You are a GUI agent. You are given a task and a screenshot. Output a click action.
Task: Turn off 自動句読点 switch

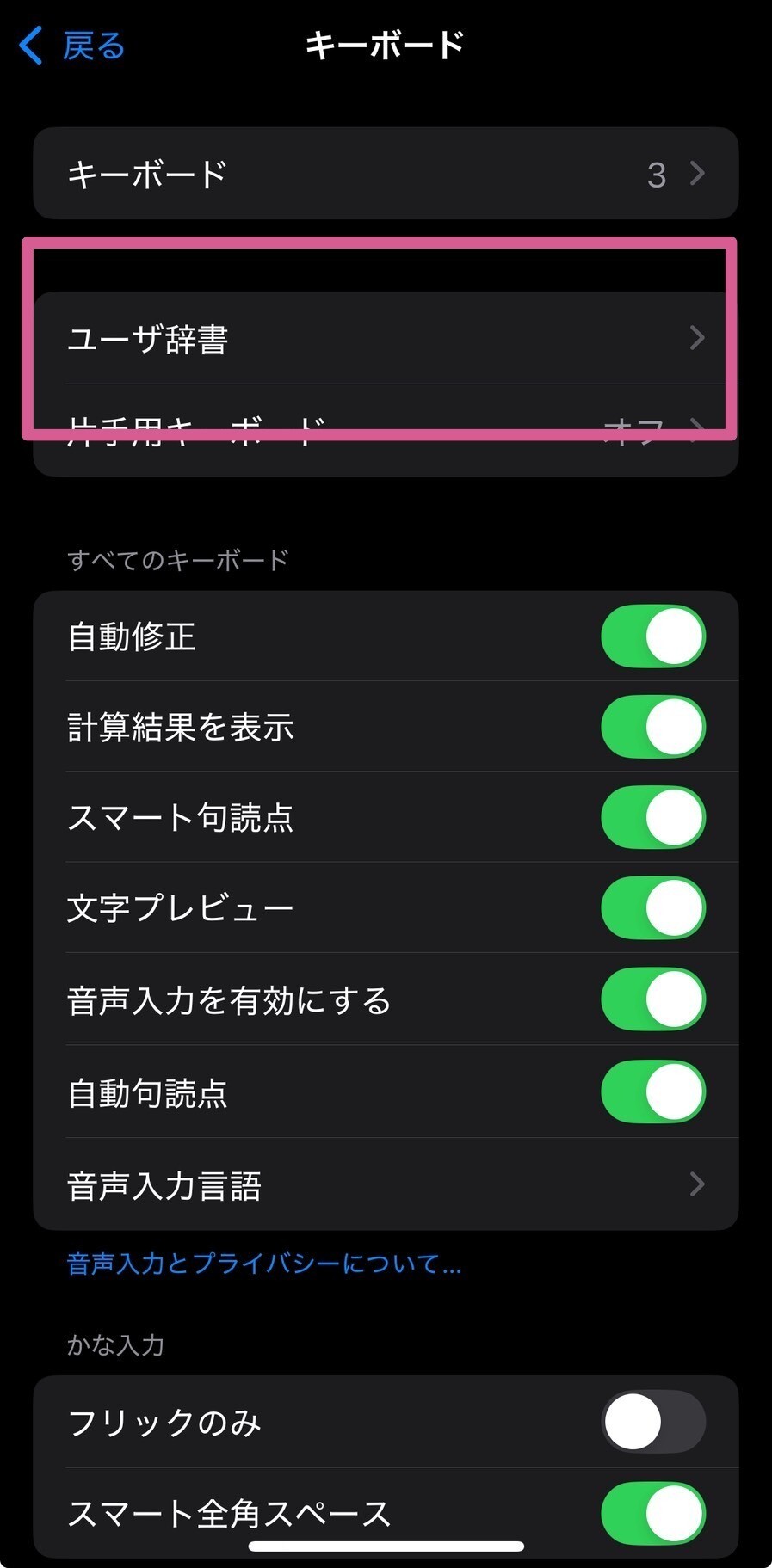point(652,1092)
